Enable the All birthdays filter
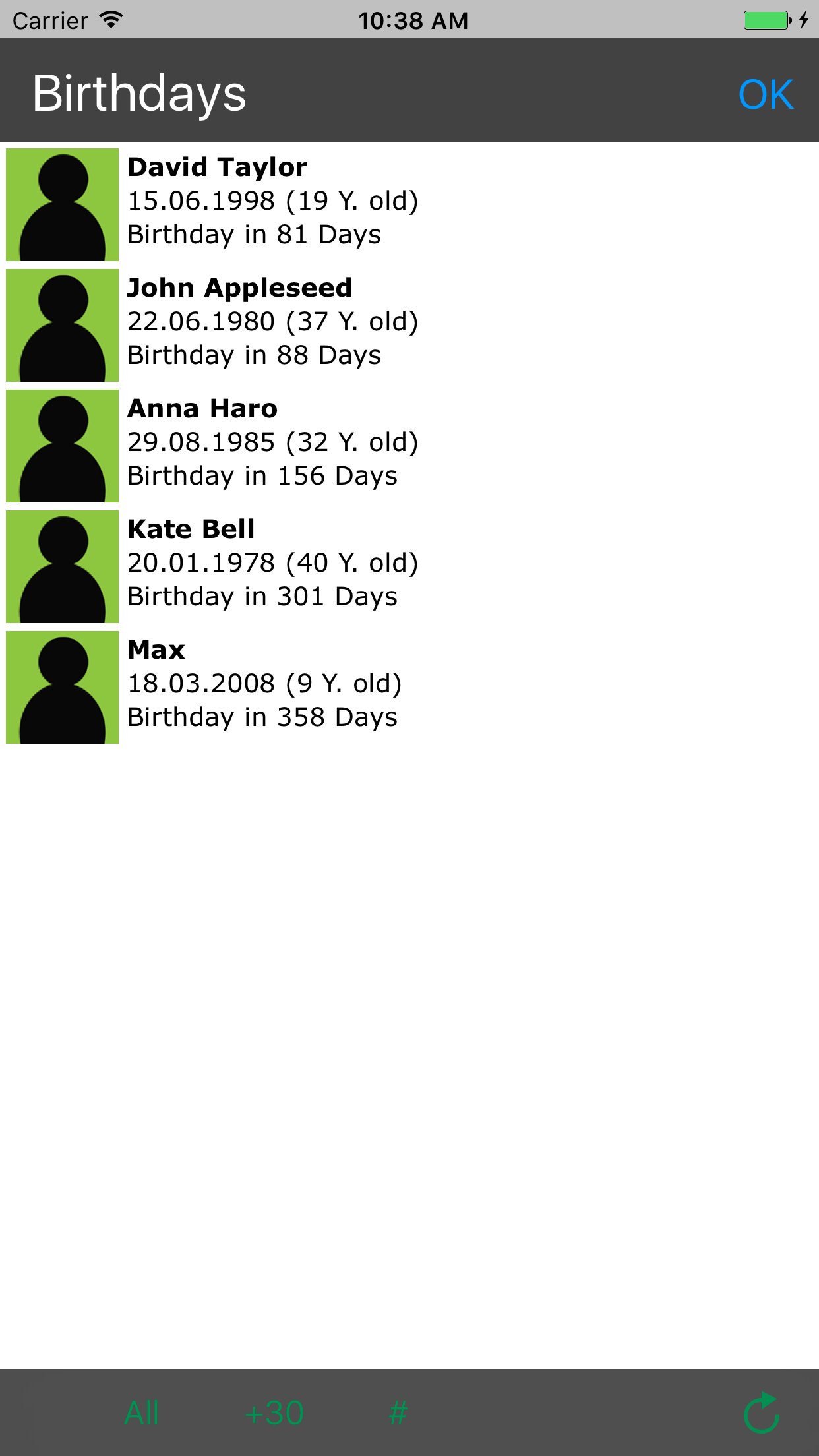The width and height of the screenshot is (819, 1456). coord(142,1412)
